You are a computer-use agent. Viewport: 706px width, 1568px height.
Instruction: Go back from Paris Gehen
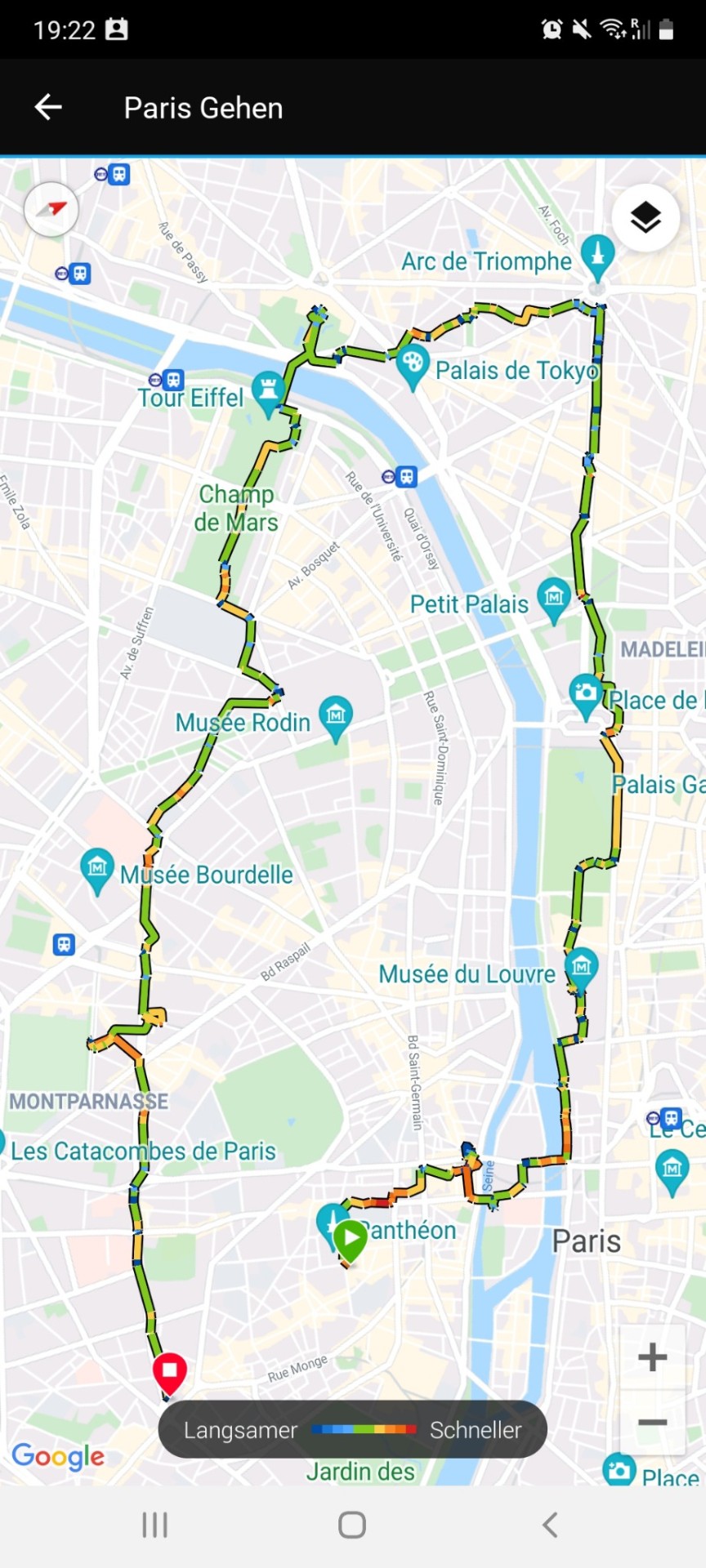tap(48, 107)
